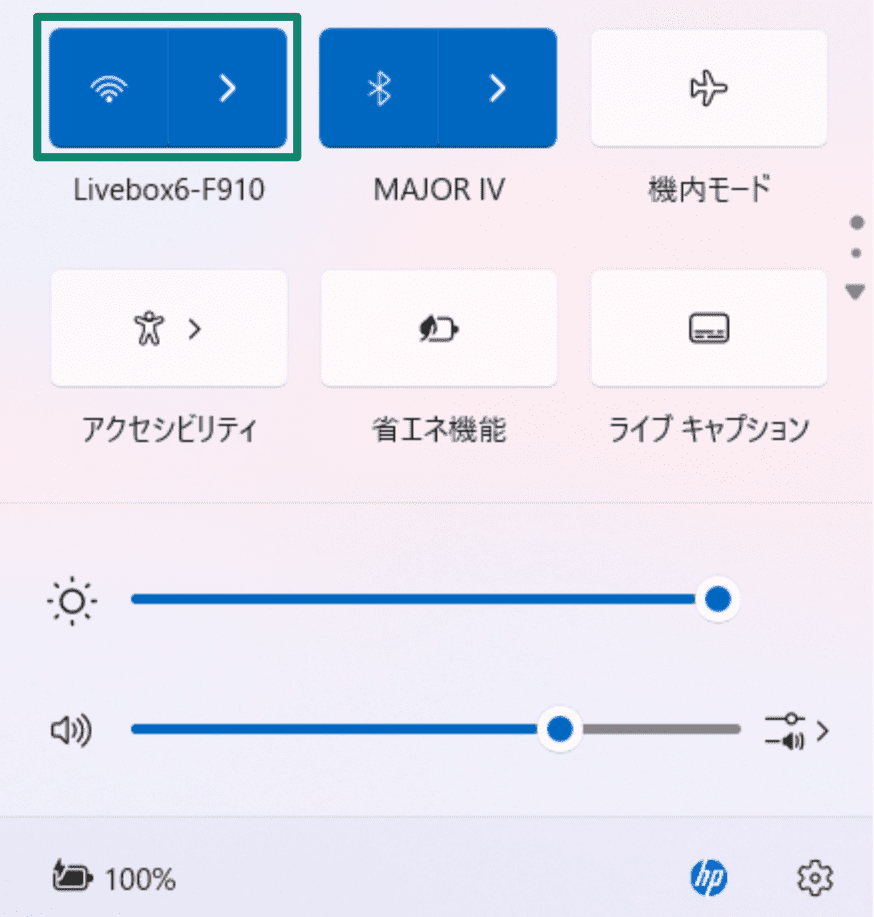This screenshot has width=874, height=917.
Task: Click the speaker icon beside the volume slider
Action: [69, 730]
